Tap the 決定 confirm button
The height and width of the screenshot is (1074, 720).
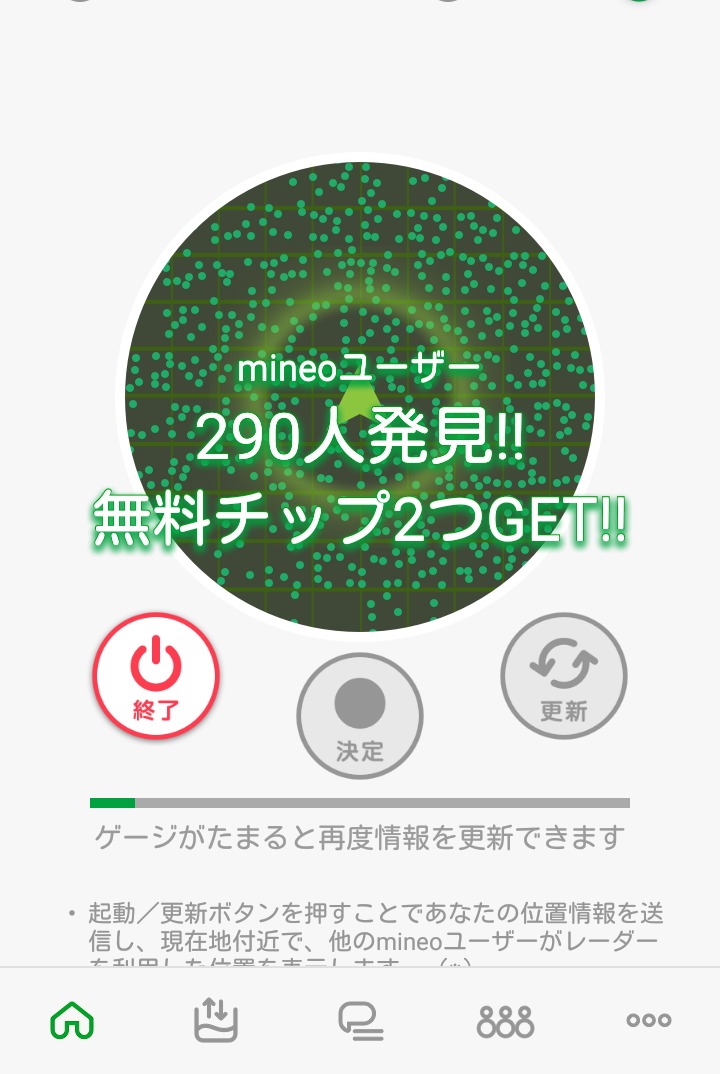(x=360, y=715)
